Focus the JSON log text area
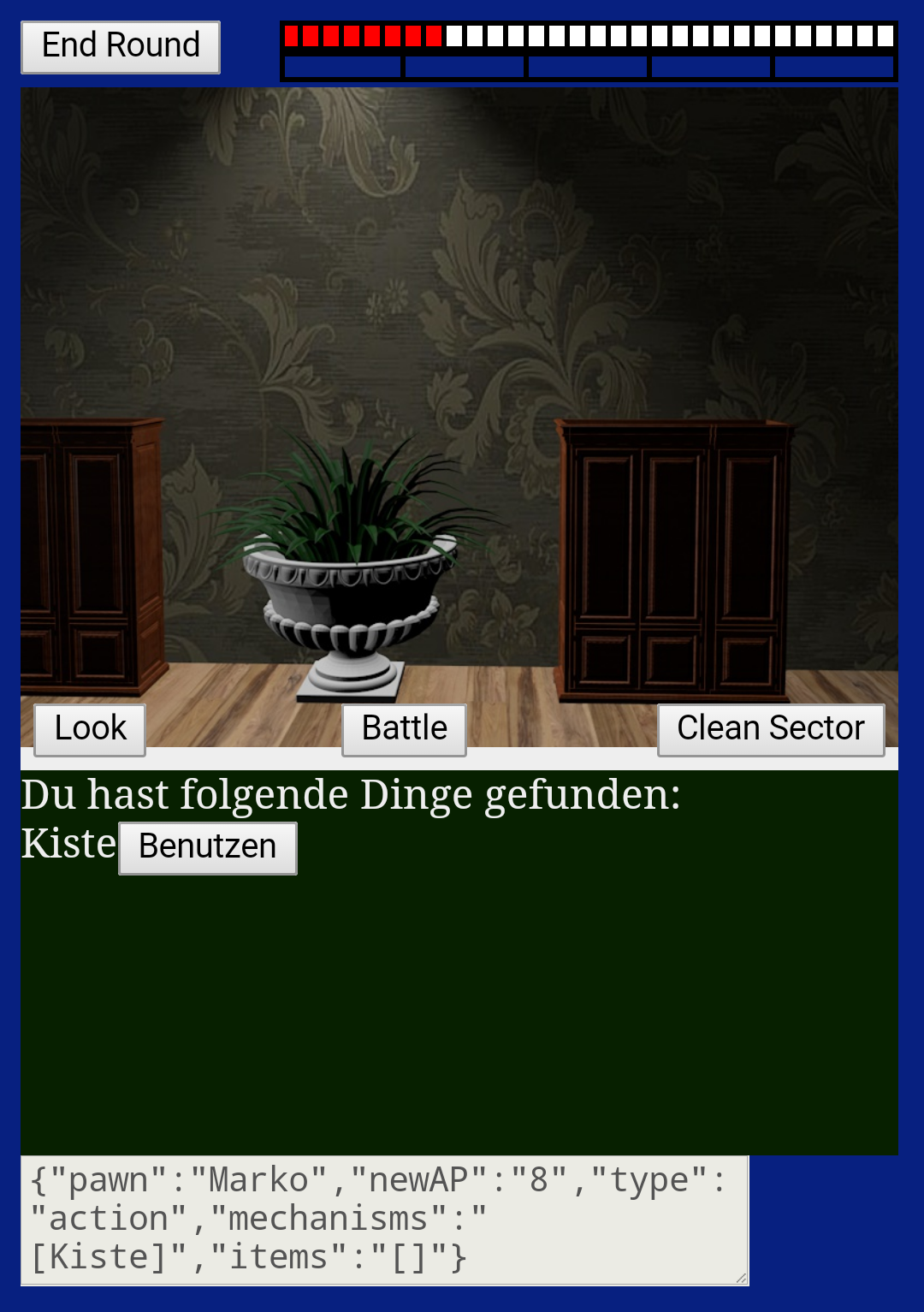Image resolution: width=924 pixels, height=1312 pixels. pyautogui.click(x=384, y=1219)
